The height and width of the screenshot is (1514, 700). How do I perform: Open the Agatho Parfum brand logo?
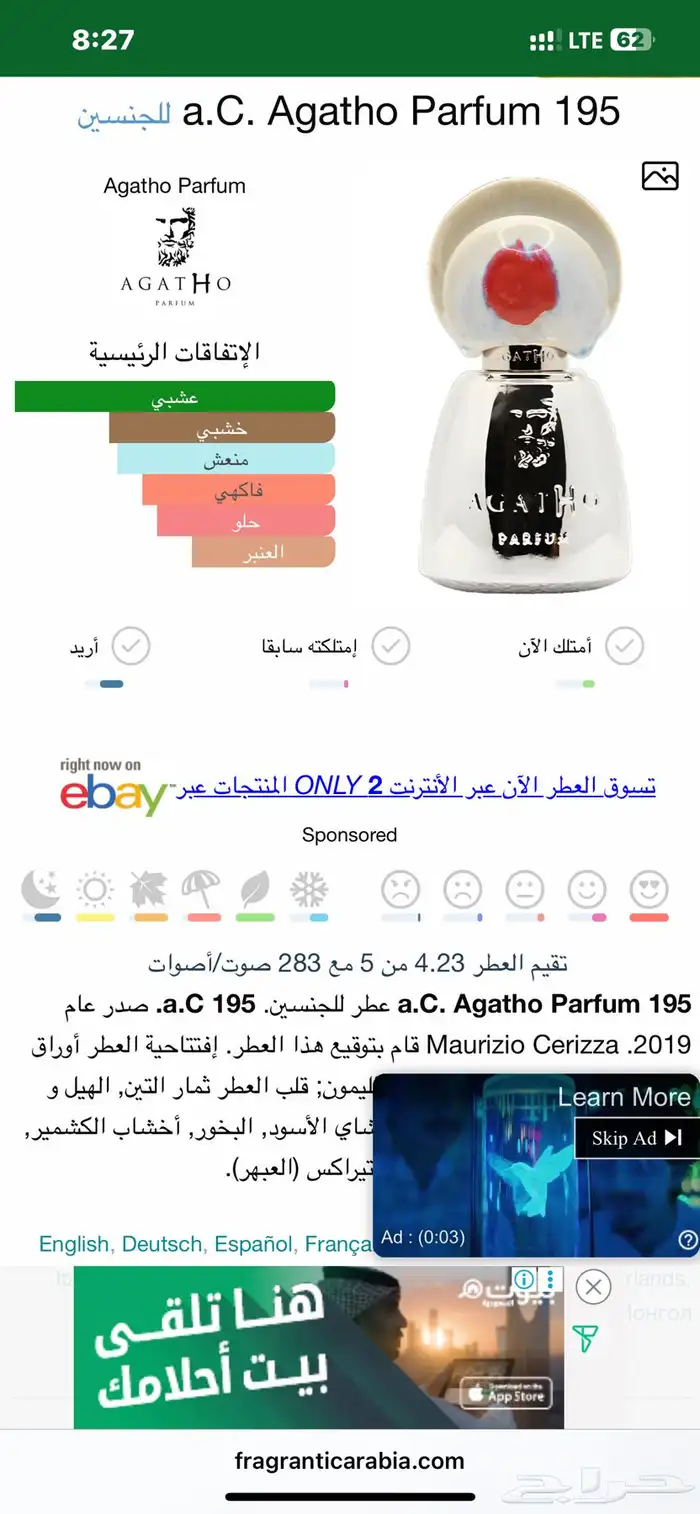click(x=175, y=256)
